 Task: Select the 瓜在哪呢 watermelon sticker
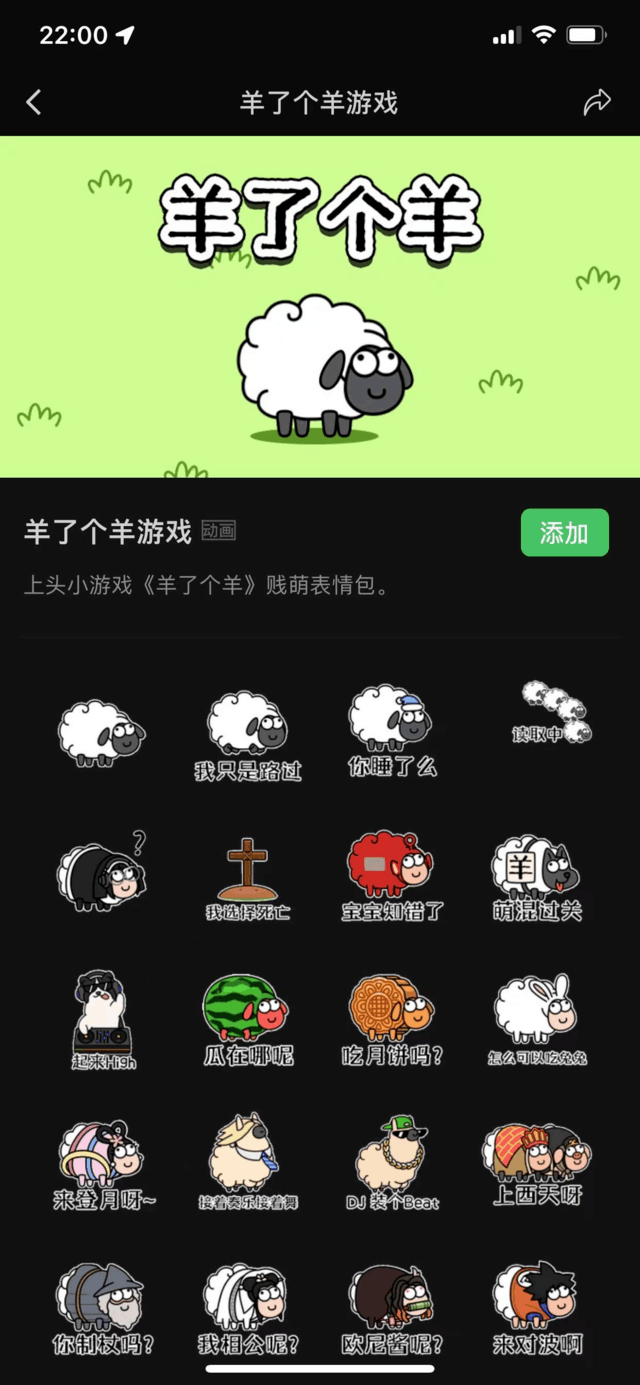click(x=247, y=1020)
